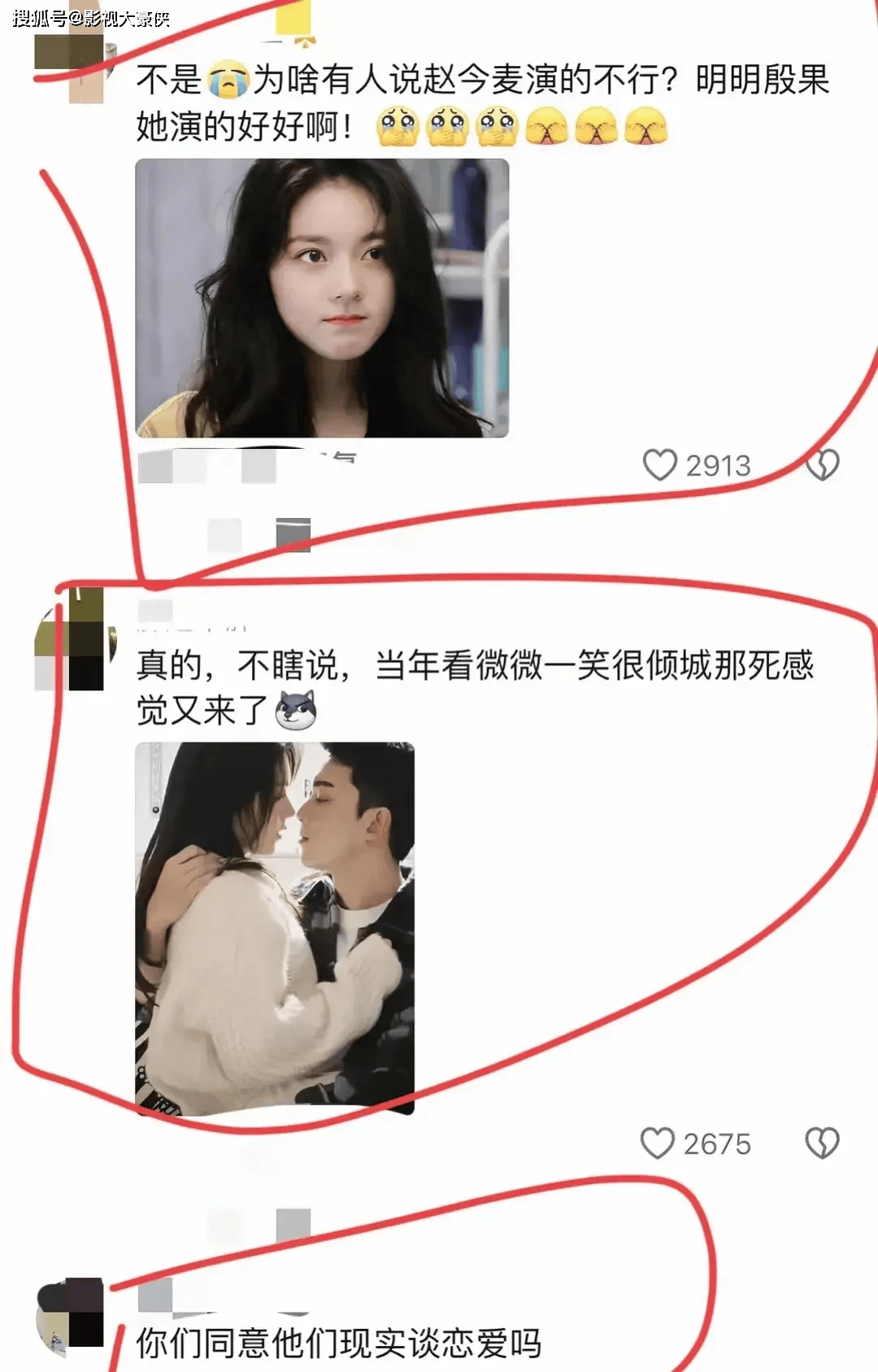Like the comment about 赵今麦's acting

click(x=659, y=465)
